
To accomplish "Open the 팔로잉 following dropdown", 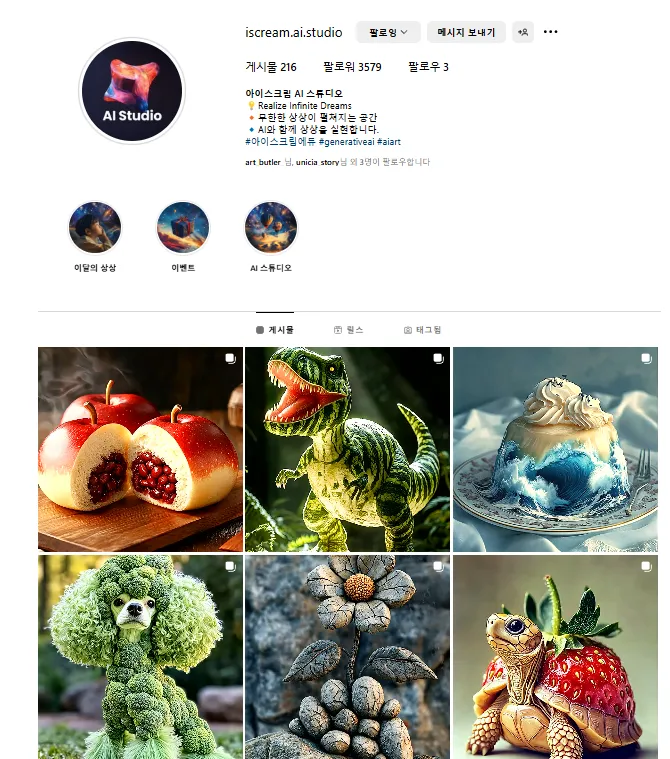I will coord(388,32).
